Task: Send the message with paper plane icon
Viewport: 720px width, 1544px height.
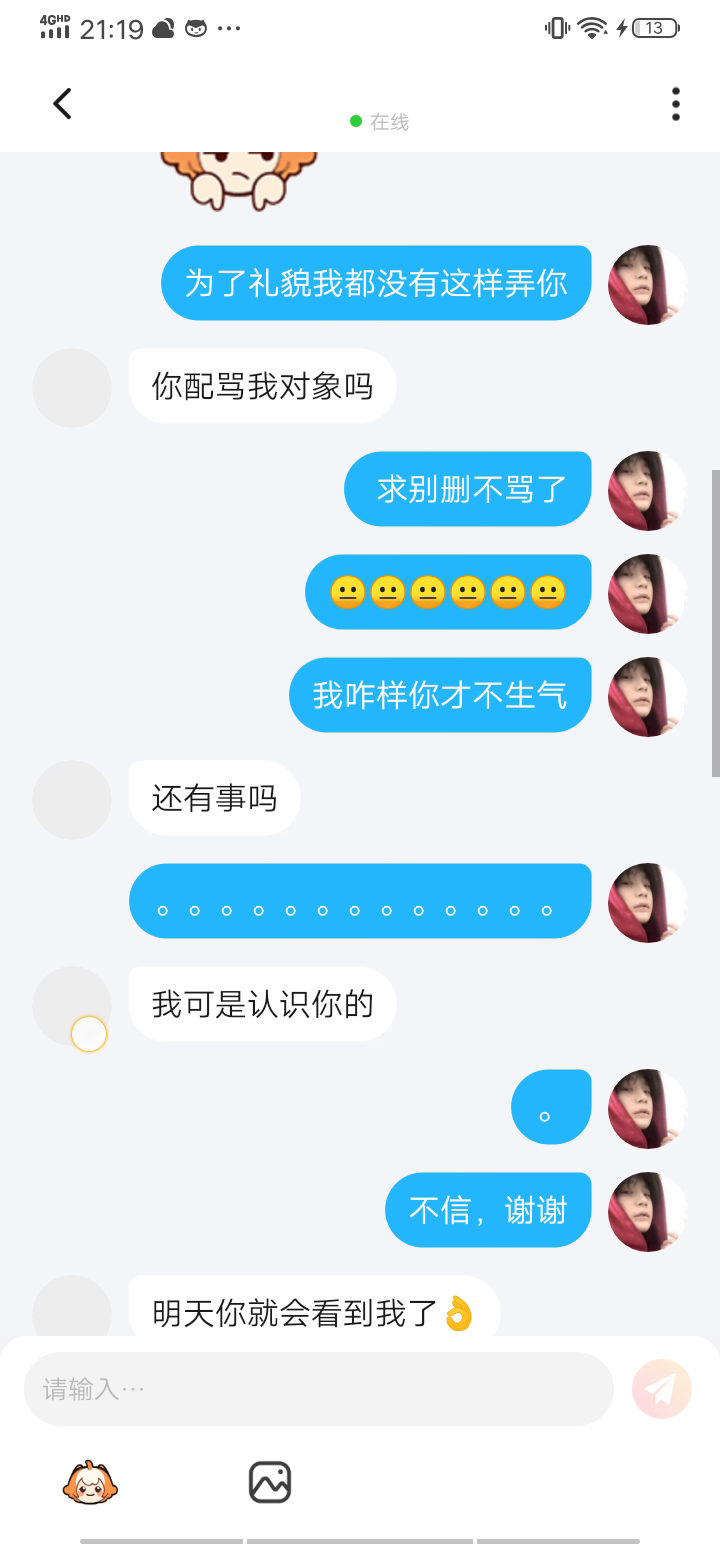Action: (661, 1389)
